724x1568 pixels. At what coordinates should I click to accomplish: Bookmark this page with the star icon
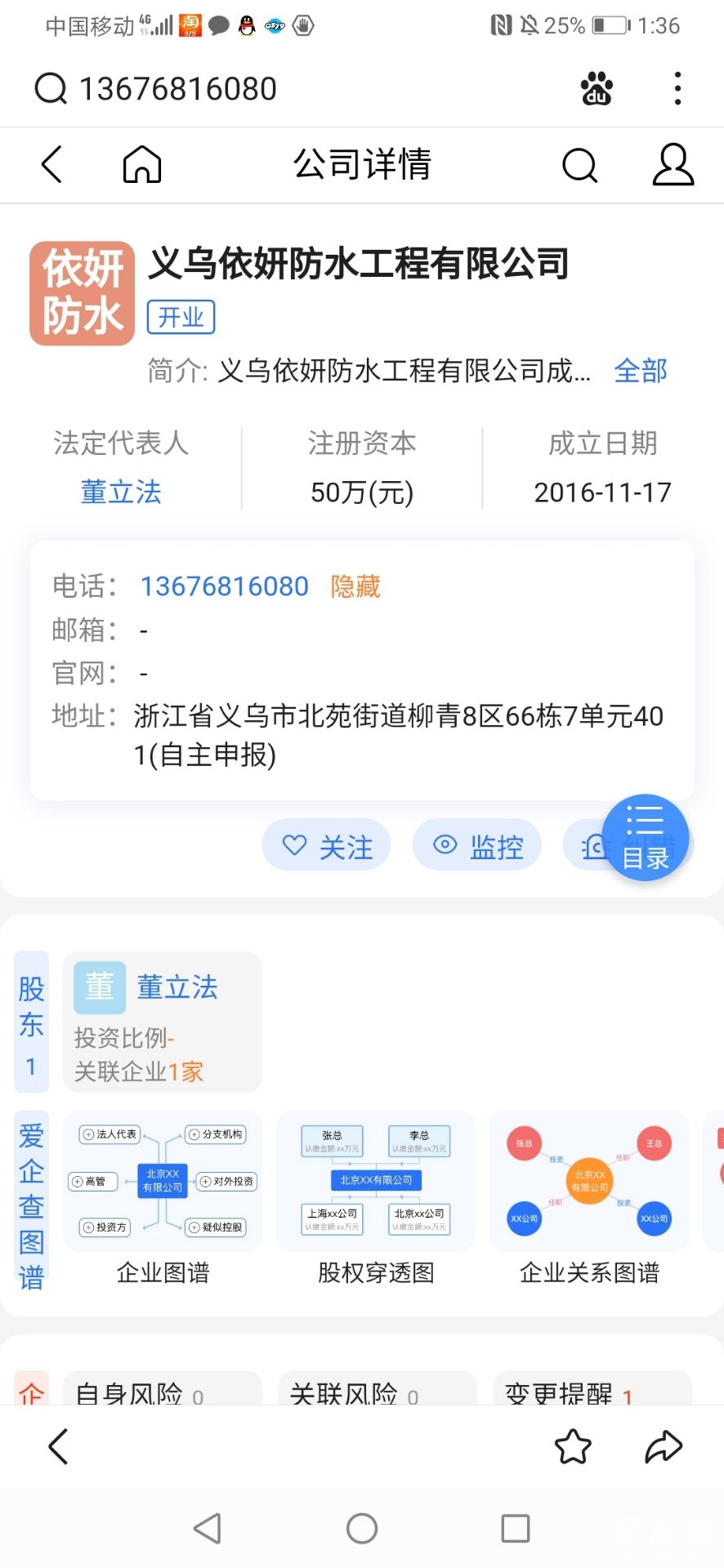tap(573, 1447)
